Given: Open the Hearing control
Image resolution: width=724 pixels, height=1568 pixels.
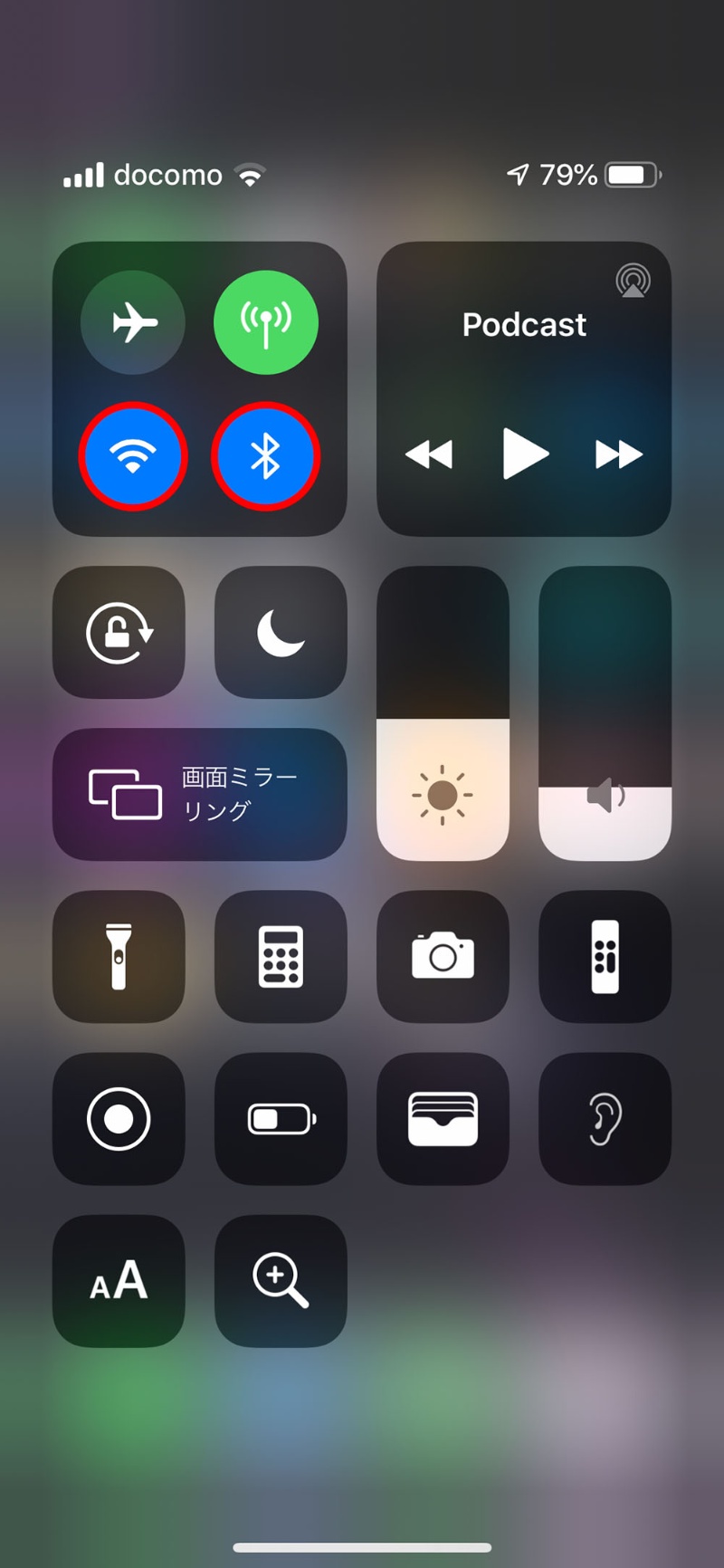Looking at the screenshot, I should click(605, 1118).
